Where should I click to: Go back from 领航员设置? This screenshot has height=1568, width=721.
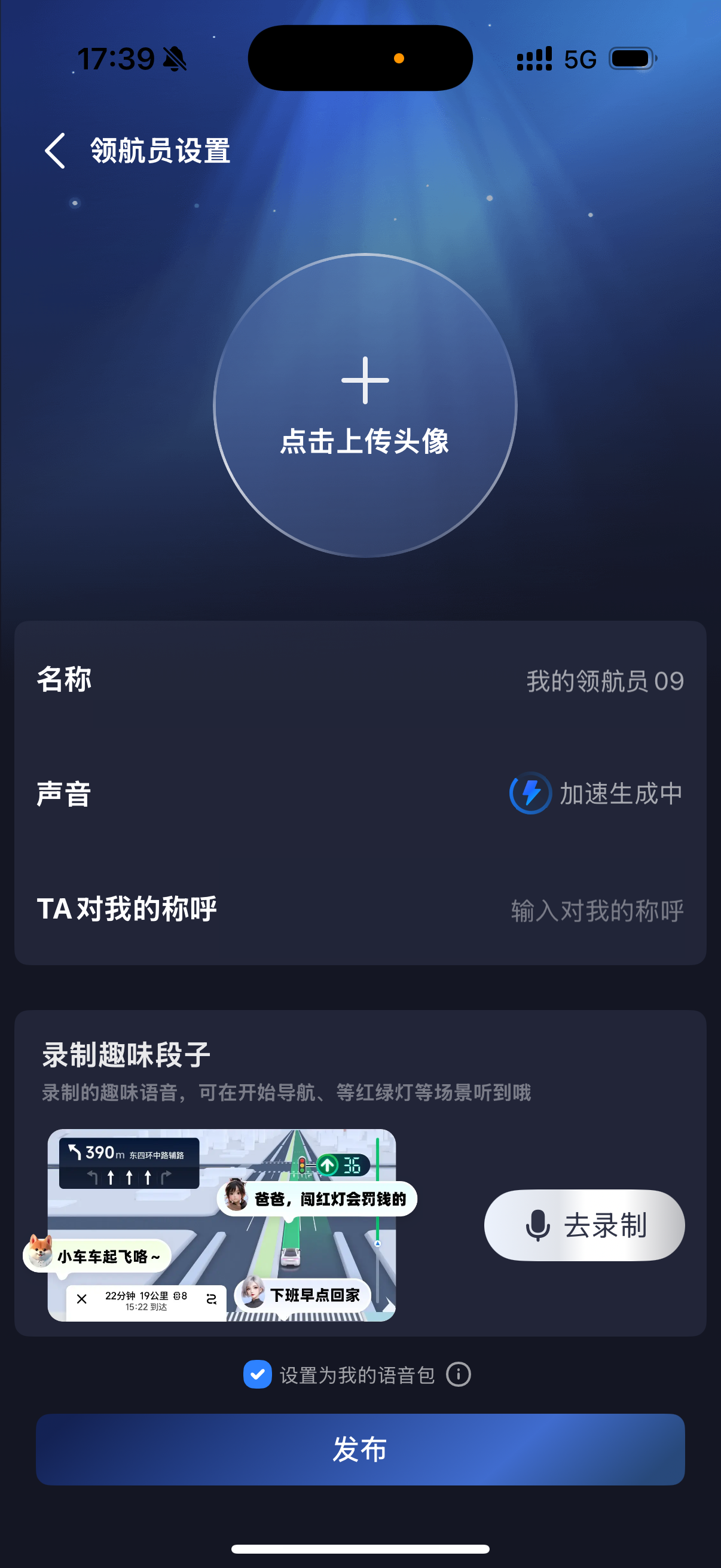[55, 150]
